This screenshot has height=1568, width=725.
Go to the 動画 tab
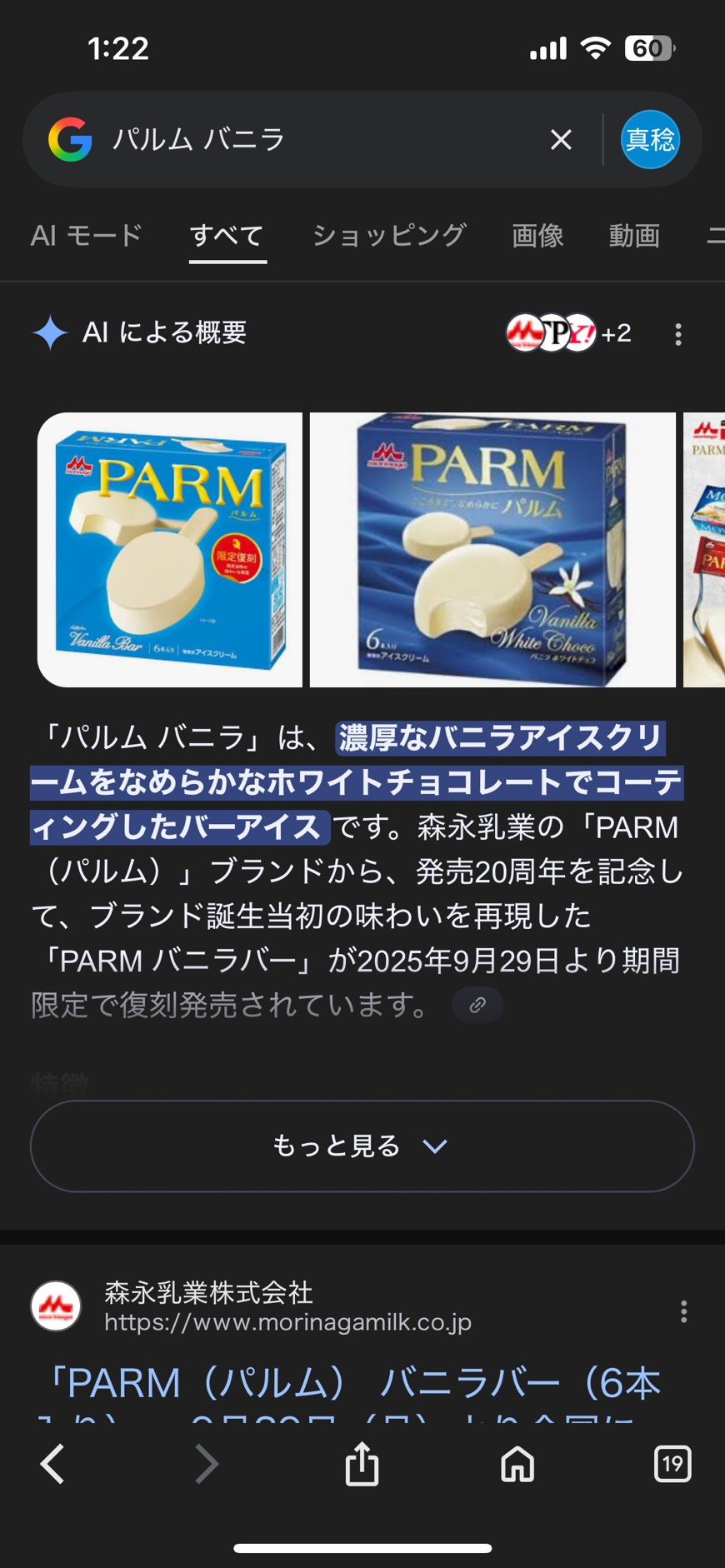(x=634, y=236)
